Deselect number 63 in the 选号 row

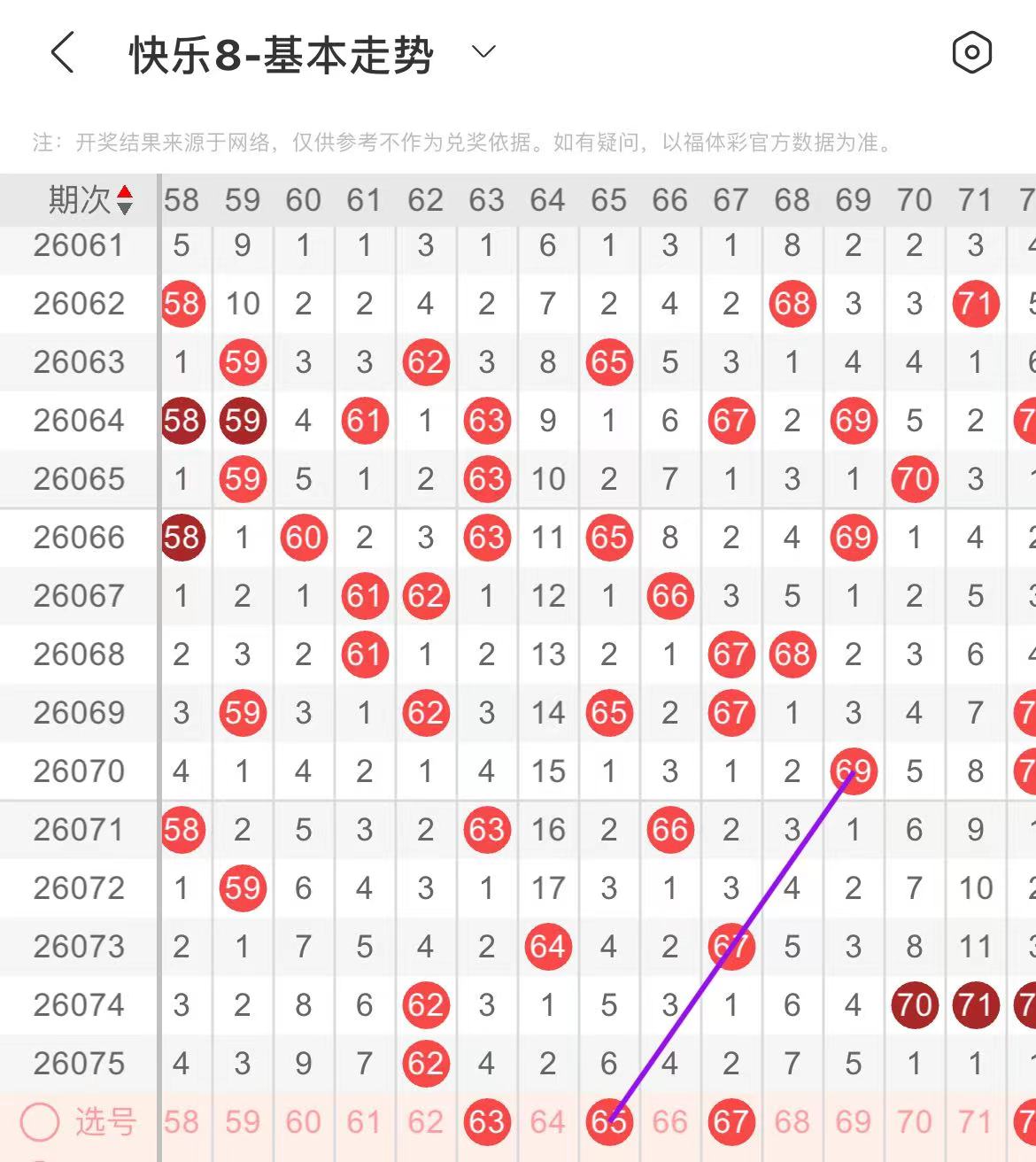(x=486, y=1122)
